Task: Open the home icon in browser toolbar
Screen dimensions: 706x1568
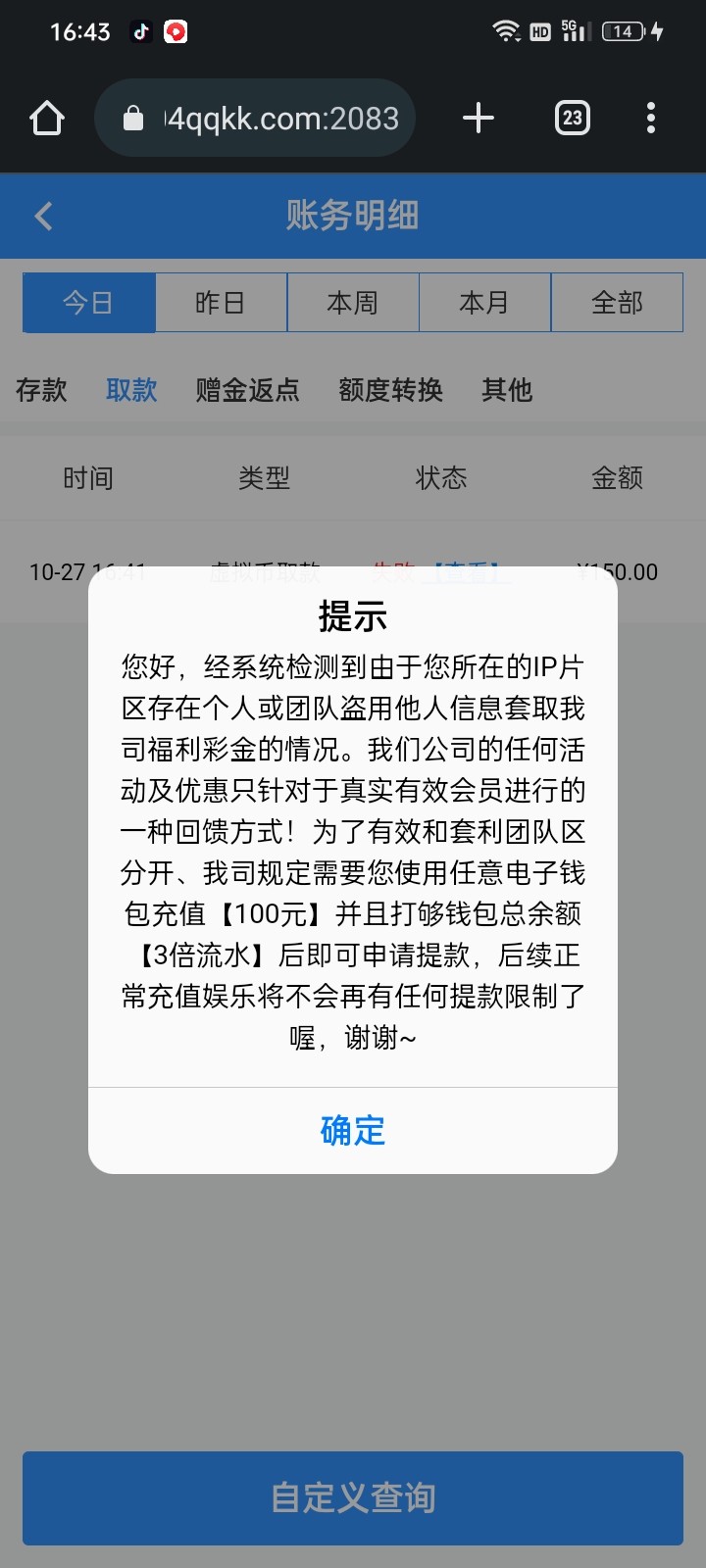Action: [46, 118]
